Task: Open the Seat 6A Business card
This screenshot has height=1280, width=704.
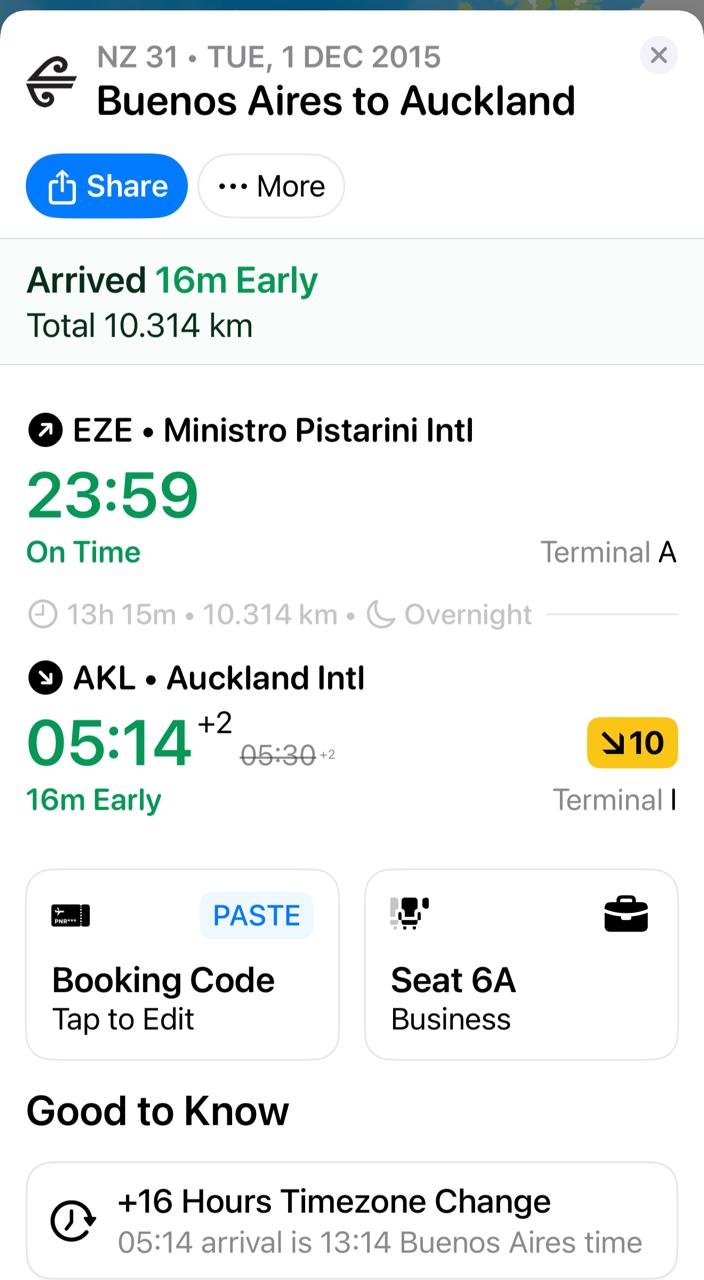Action: tap(521, 964)
